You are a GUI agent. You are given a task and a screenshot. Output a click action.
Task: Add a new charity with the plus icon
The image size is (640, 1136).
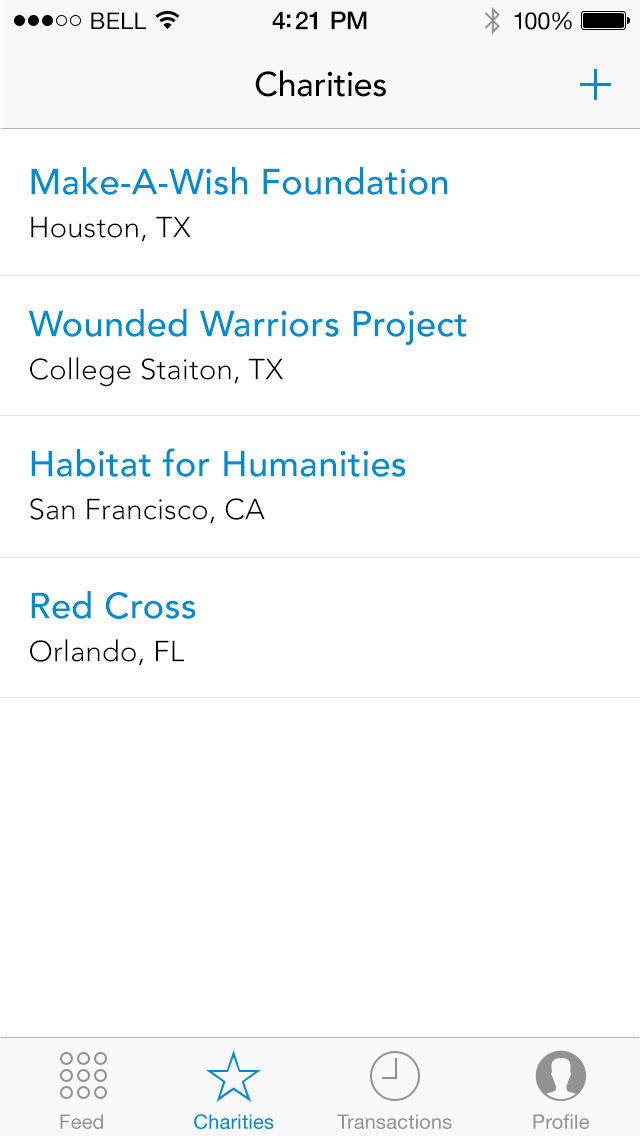(x=595, y=85)
